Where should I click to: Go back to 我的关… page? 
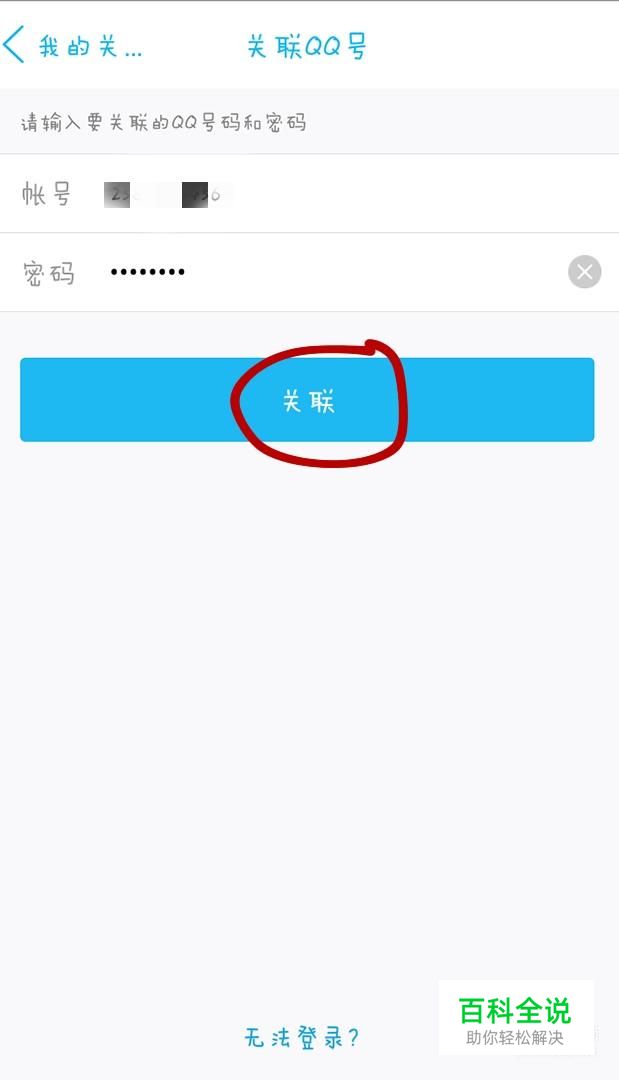click(72, 45)
